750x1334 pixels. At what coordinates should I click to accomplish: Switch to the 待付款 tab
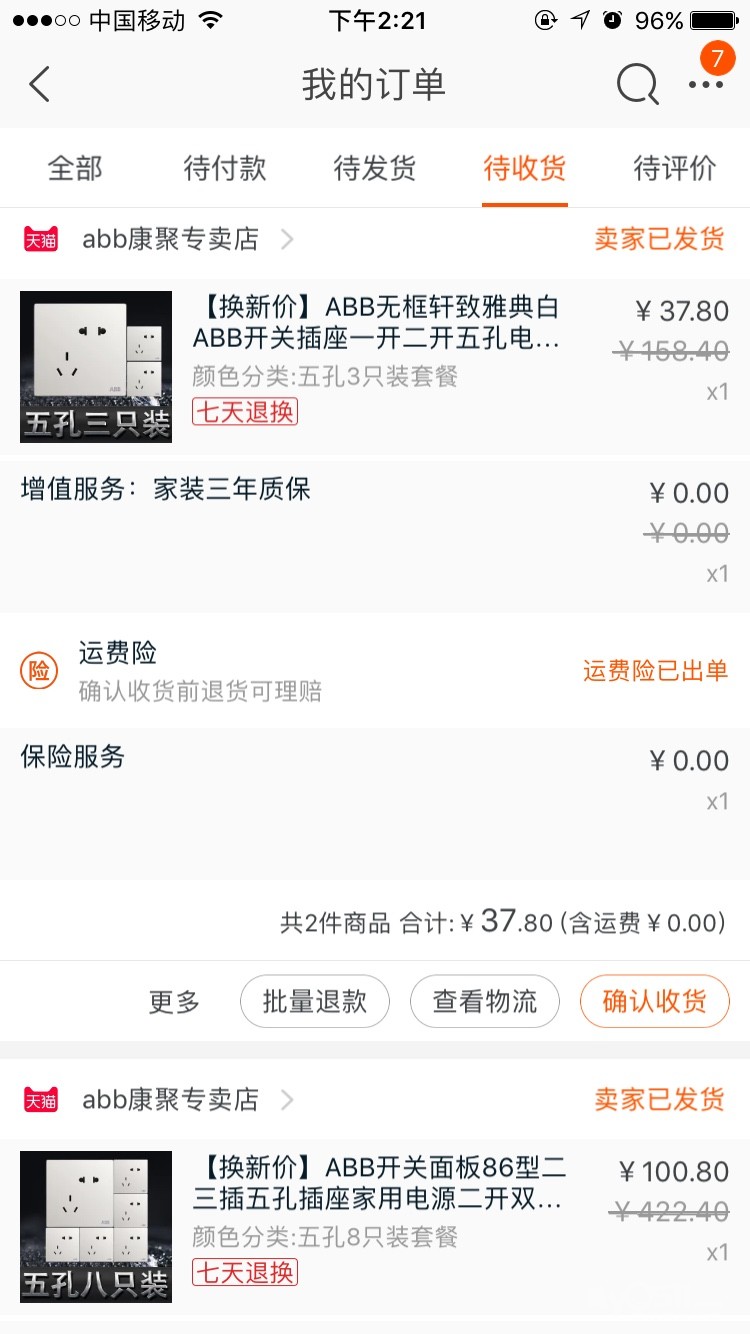pos(225,168)
